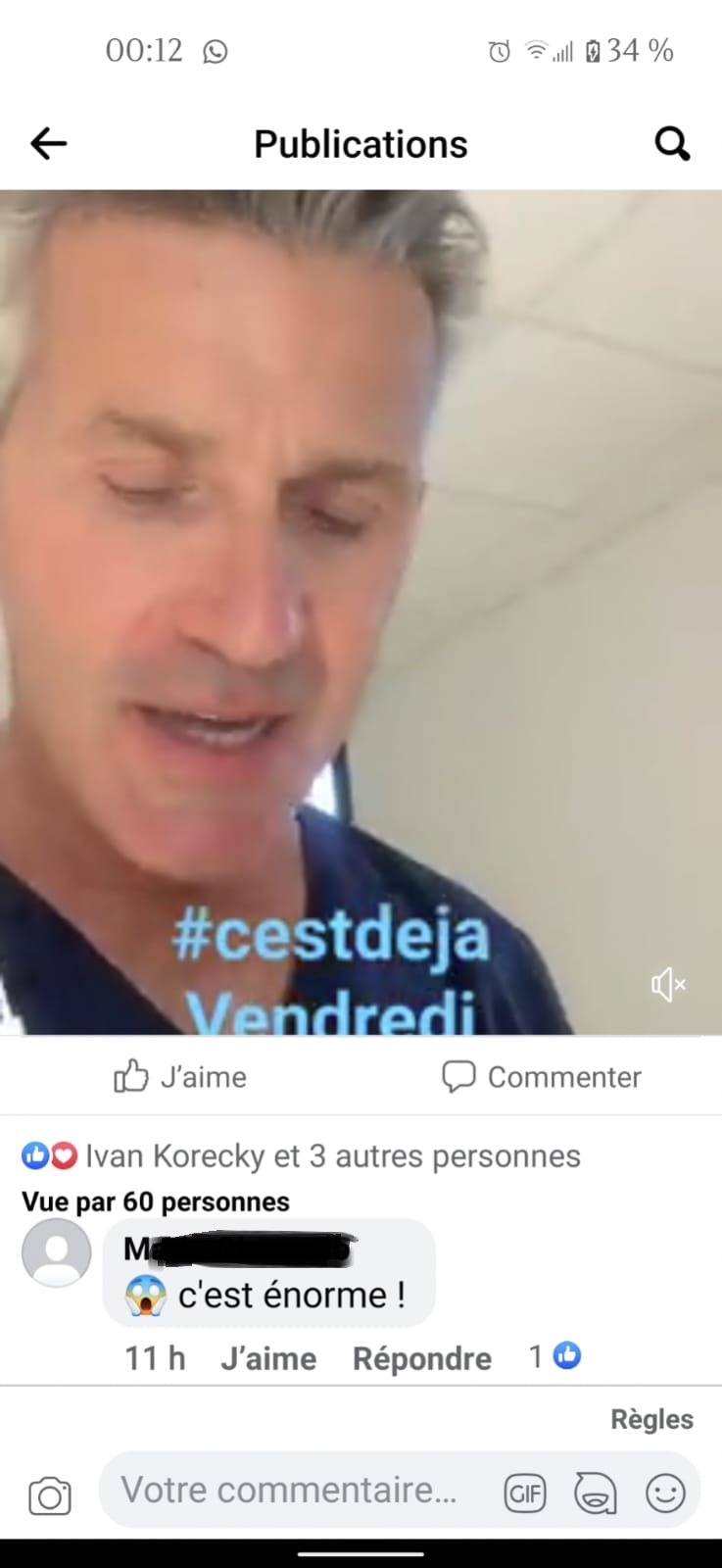
Task: Open the sticker picker
Action: click(x=595, y=1494)
